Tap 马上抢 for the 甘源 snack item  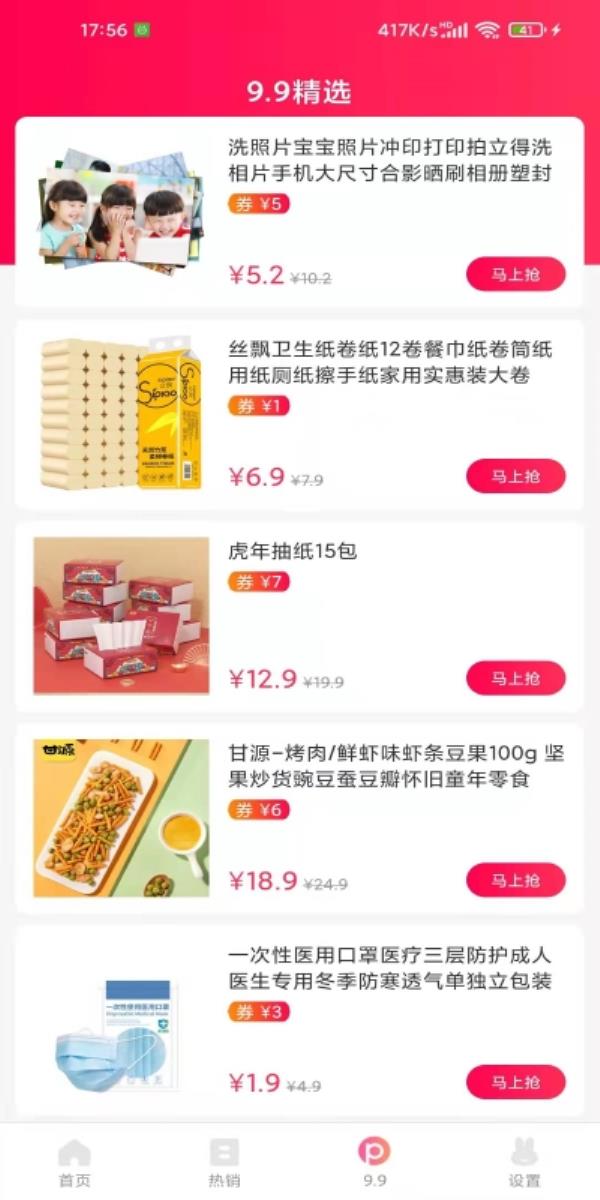click(x=515, y=880)
